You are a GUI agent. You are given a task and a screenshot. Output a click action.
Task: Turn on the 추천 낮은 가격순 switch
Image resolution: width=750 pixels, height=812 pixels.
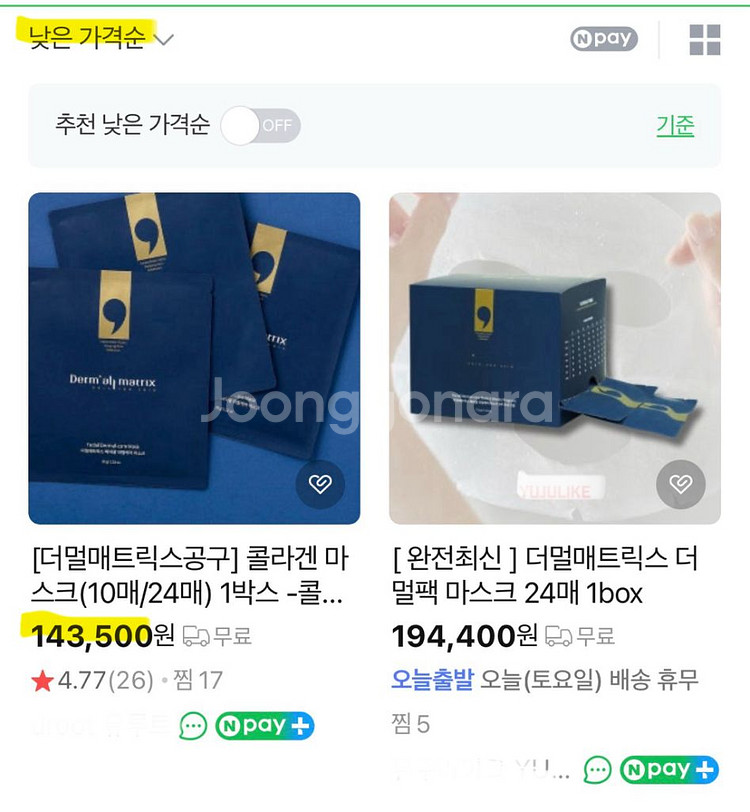tap(261, 125)
